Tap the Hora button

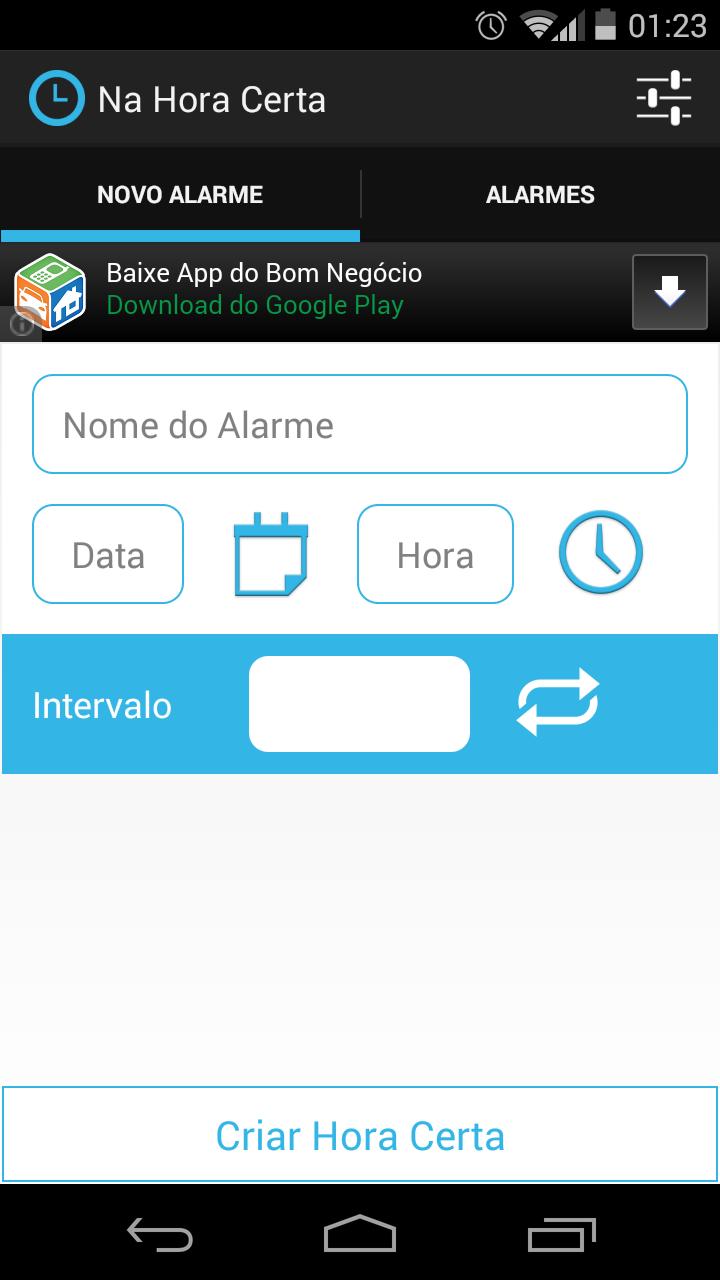click(435, 553)
